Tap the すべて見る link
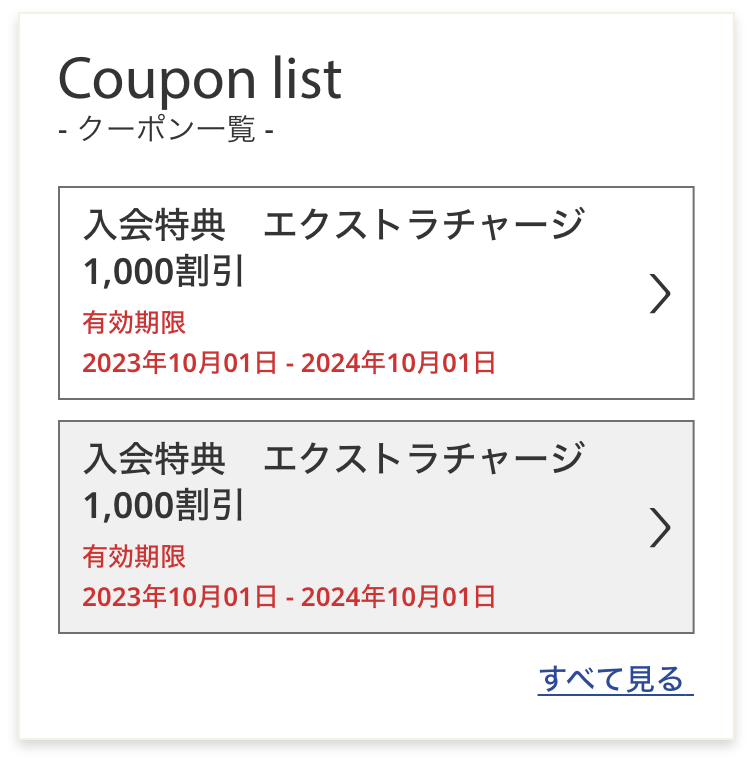 (614, 679)
